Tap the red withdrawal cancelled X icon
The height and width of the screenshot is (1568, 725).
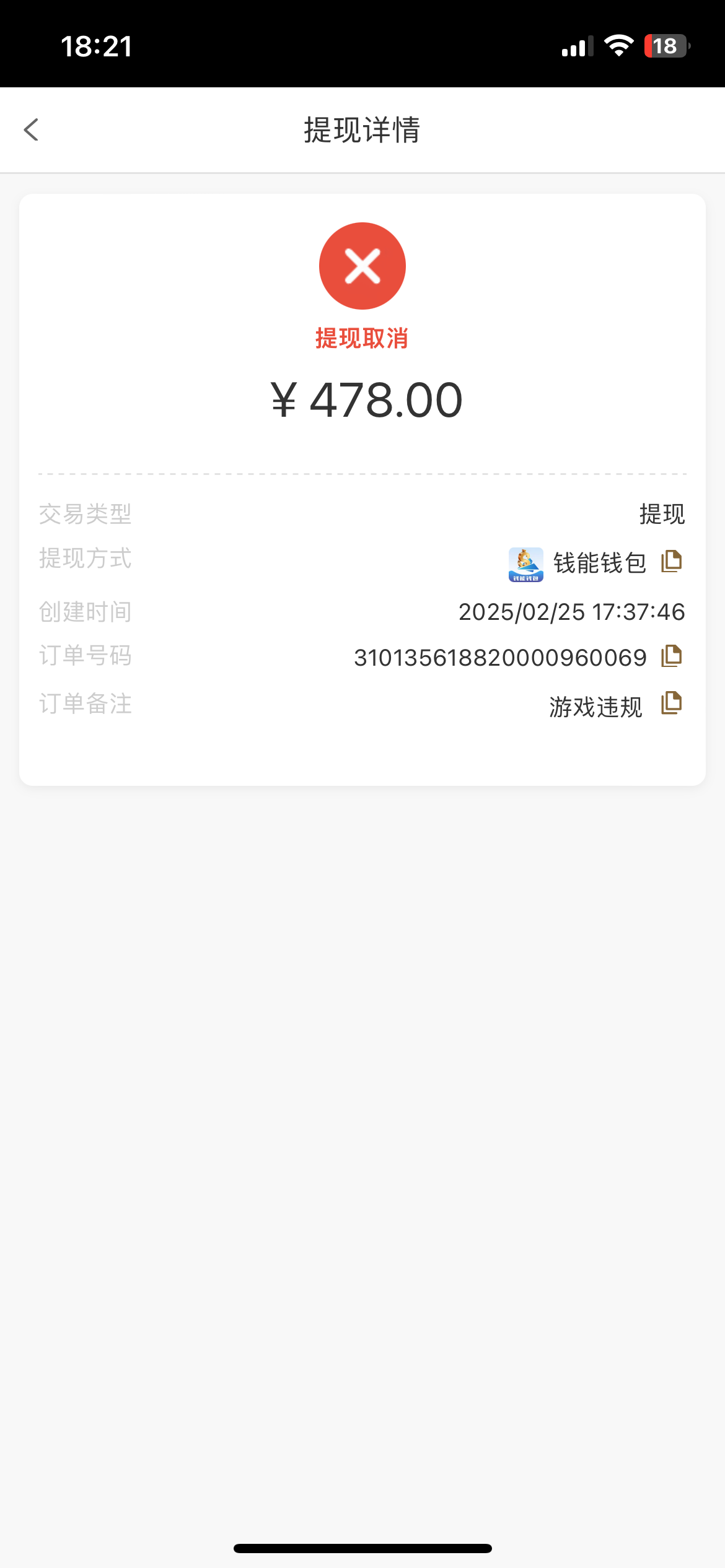coord(362,265)
